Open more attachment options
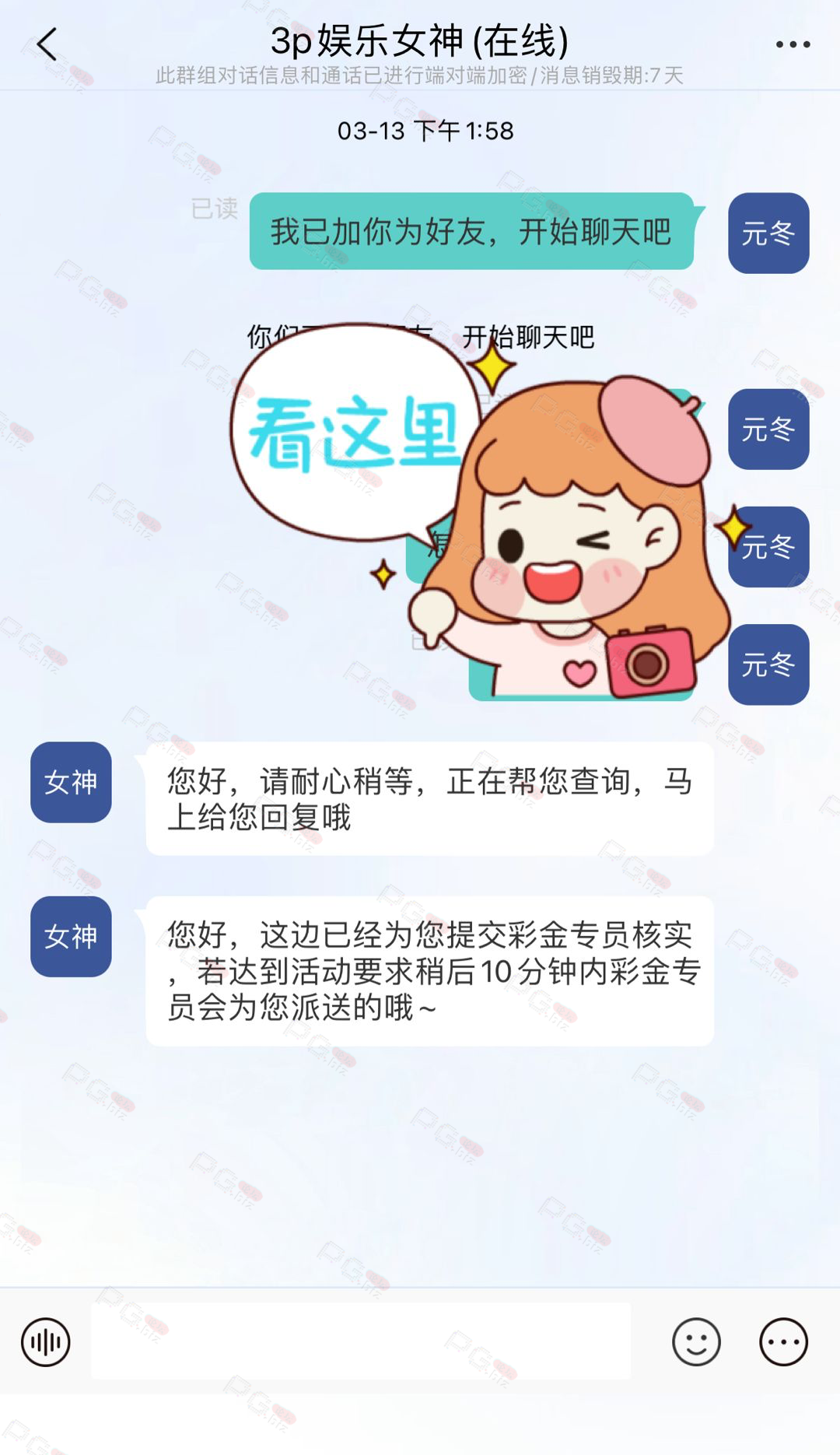 (x=783, y=1342)
